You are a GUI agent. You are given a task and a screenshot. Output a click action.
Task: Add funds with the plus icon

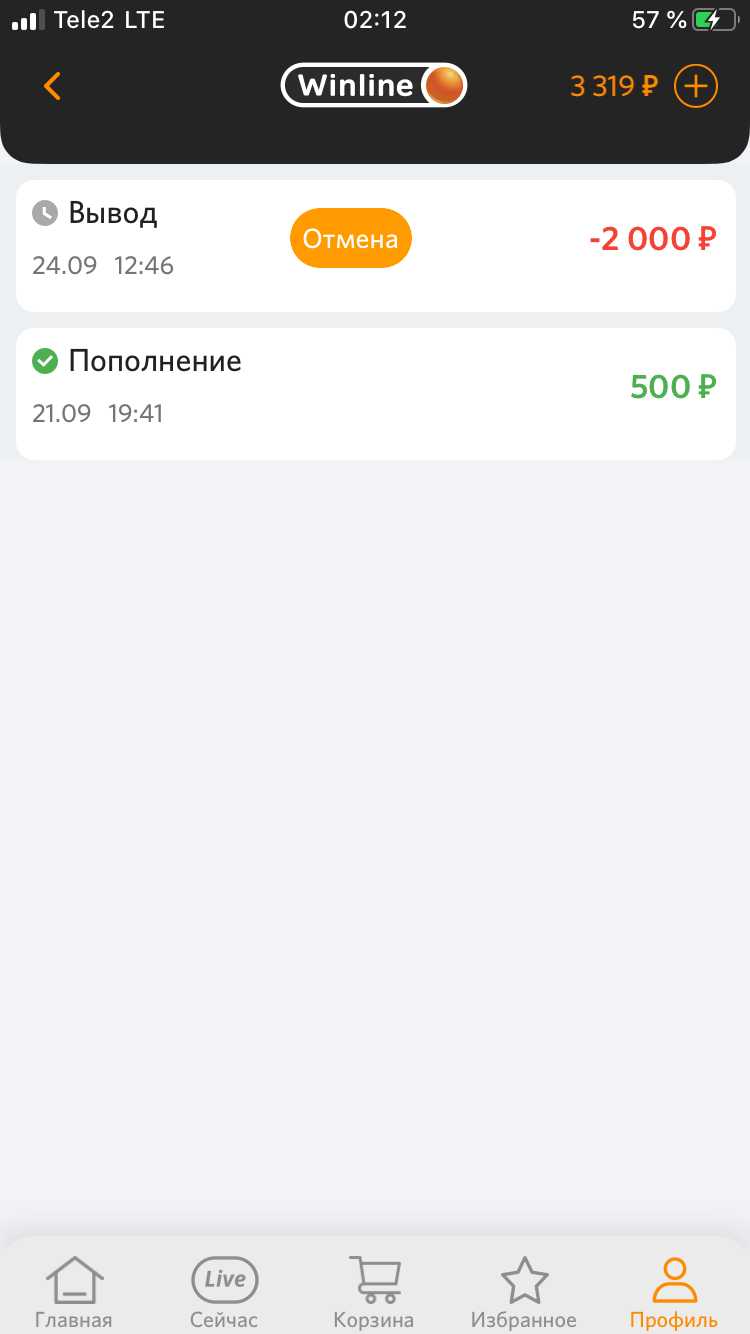coord(696,86)
